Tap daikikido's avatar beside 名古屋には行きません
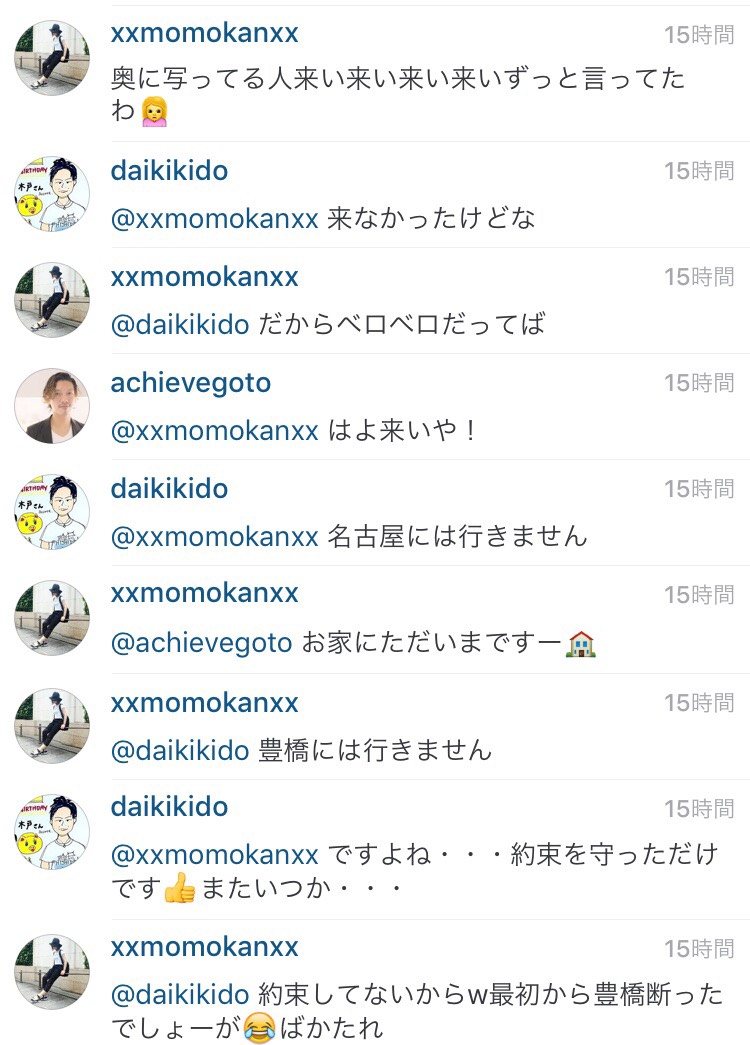 [x=52, y=511]
